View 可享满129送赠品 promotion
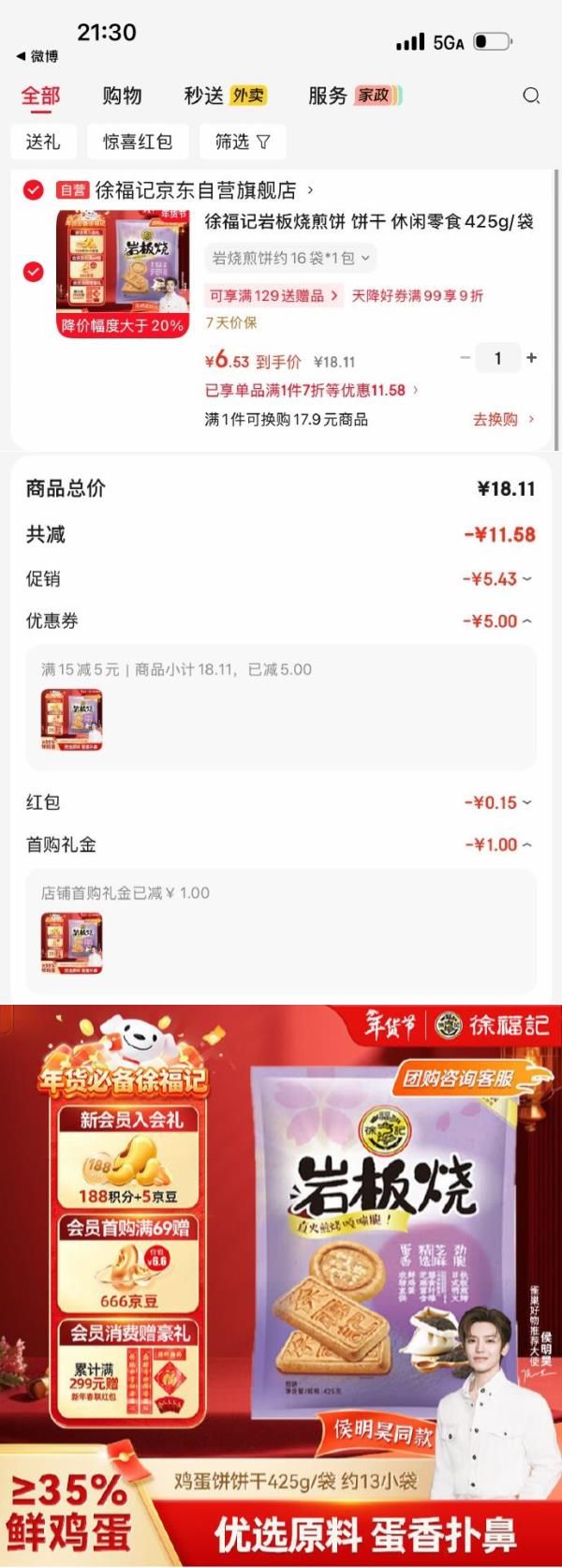The height and width of the screenshot is (1568, 562). coord(274,296)
